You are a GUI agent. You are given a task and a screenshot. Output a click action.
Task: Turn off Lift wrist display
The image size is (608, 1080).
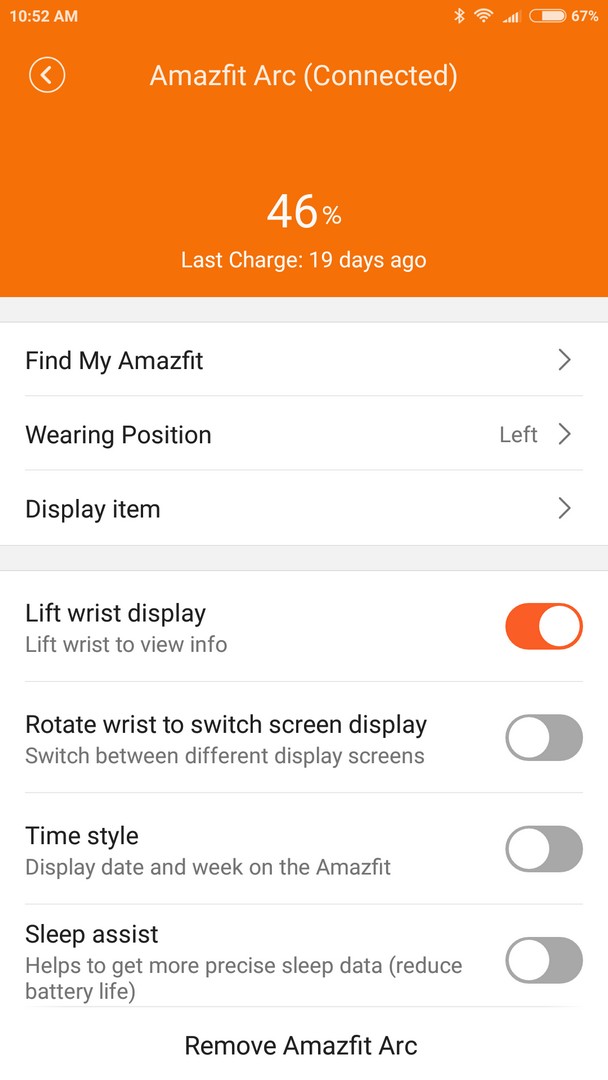point(544,626)
